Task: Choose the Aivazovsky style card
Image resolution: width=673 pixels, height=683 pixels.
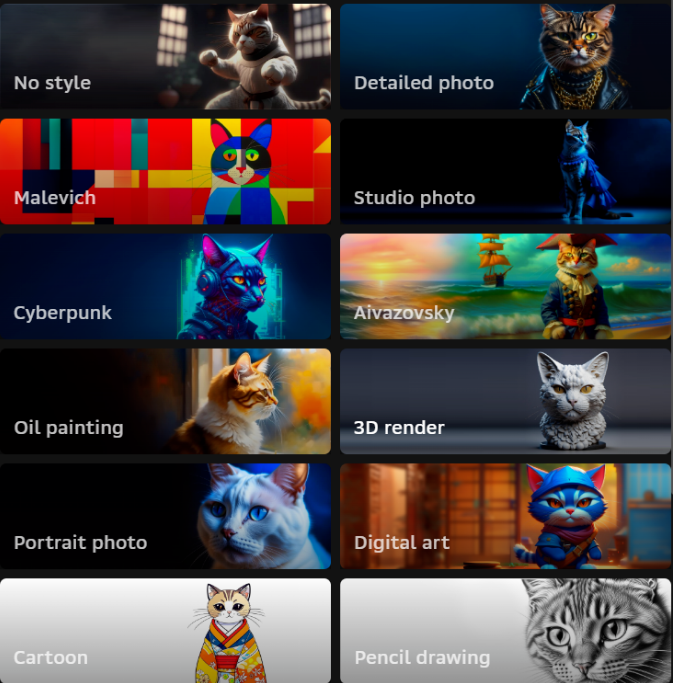Action: (505, 287)
